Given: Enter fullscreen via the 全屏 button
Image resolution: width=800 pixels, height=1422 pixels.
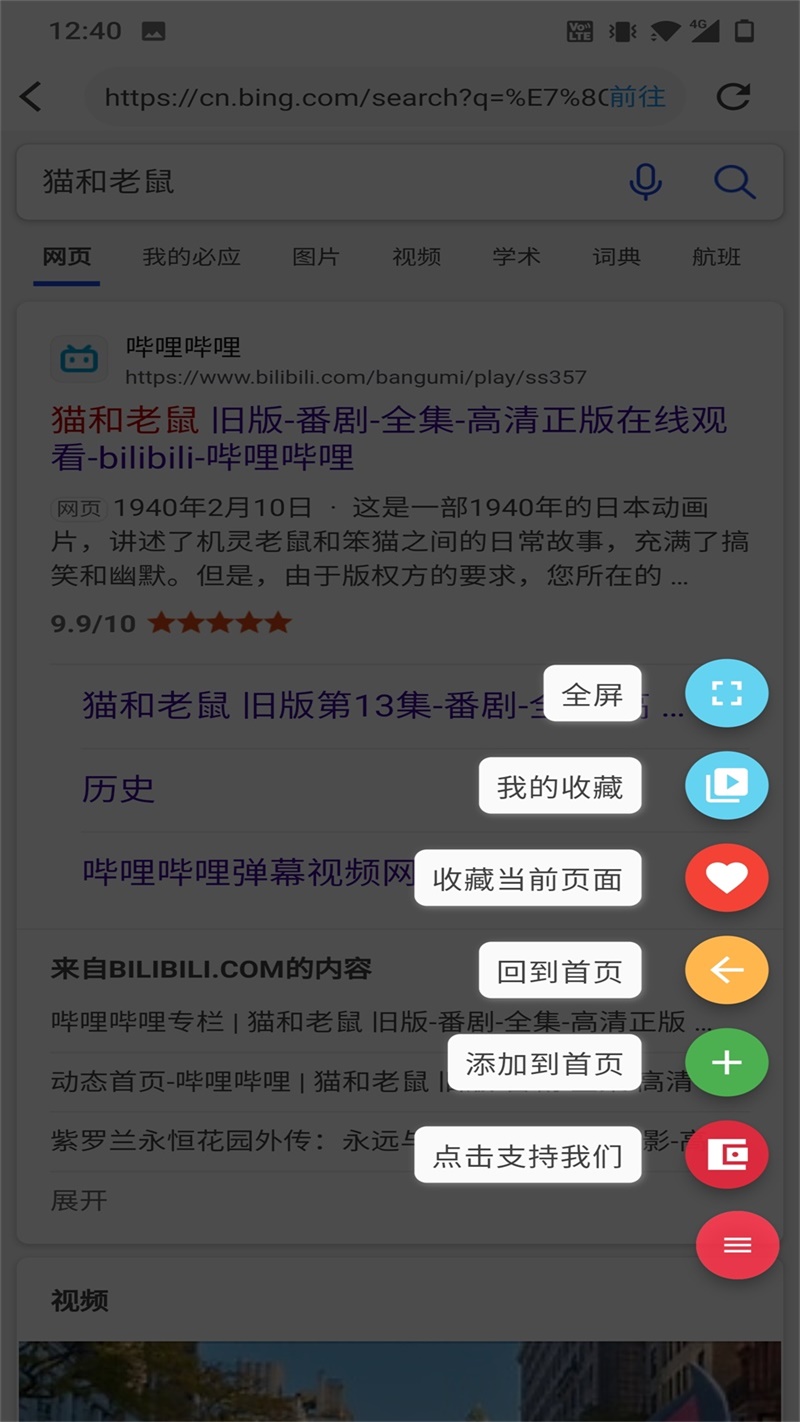Looking at the screenshot, I should [727, 693].
